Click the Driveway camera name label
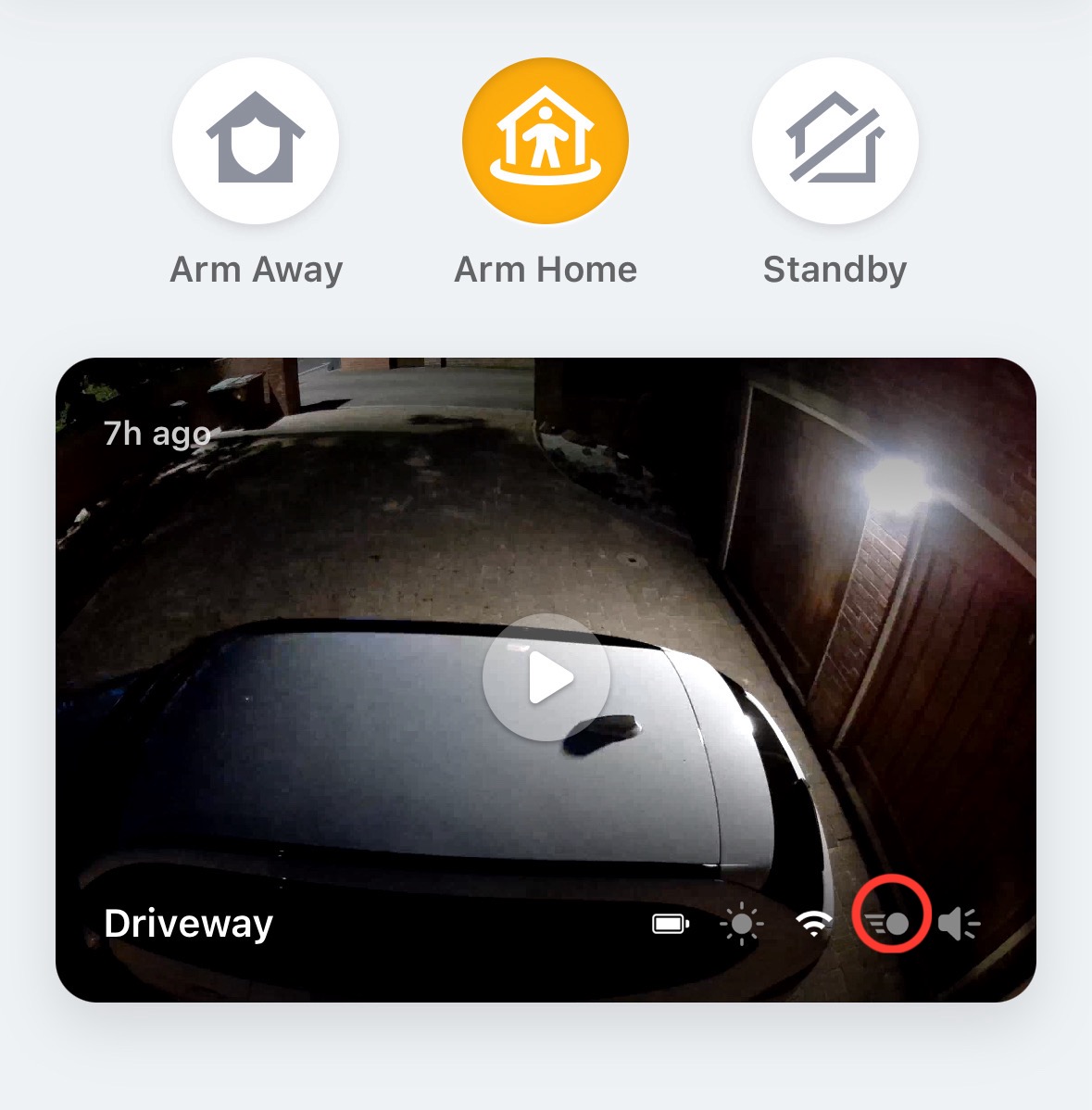Screen dimensions: 1092x1110 (x=188, y=922)
